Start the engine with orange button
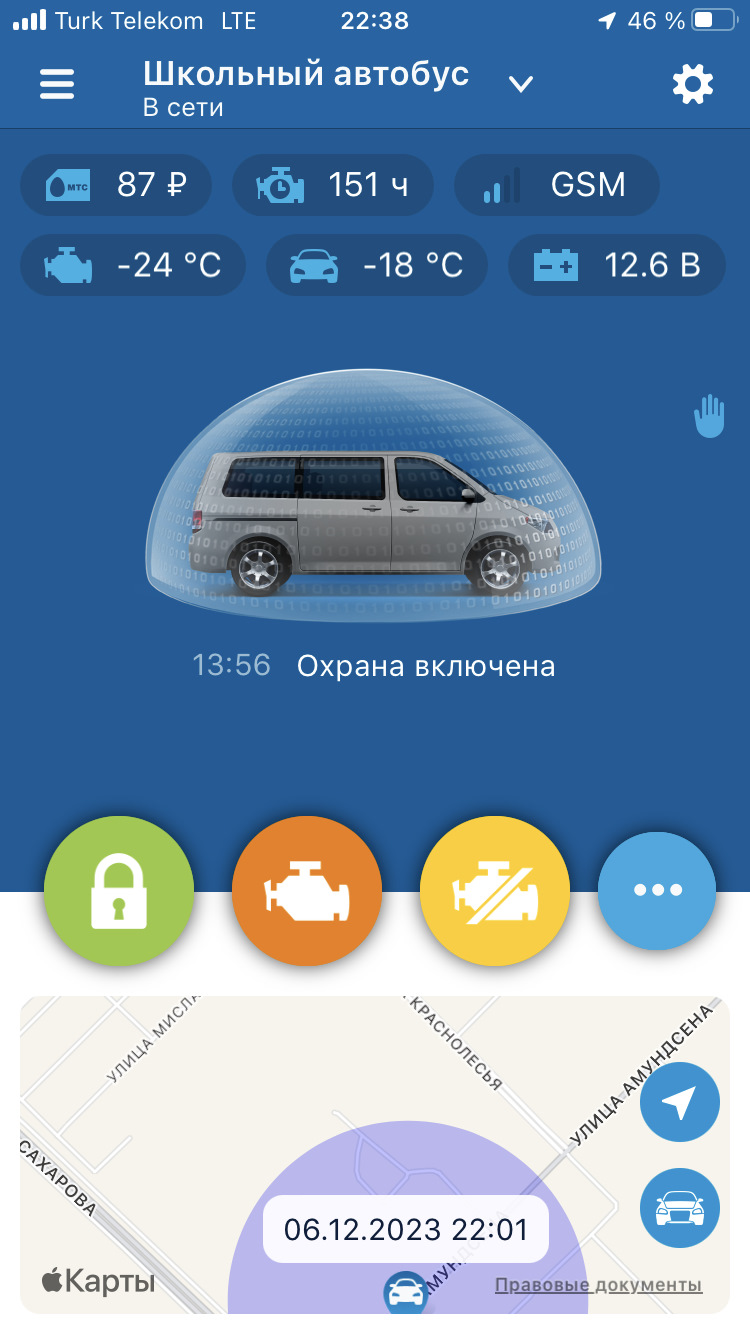Image resolution: width=750 pixels, height=1334 pixels. pos(307,891)
